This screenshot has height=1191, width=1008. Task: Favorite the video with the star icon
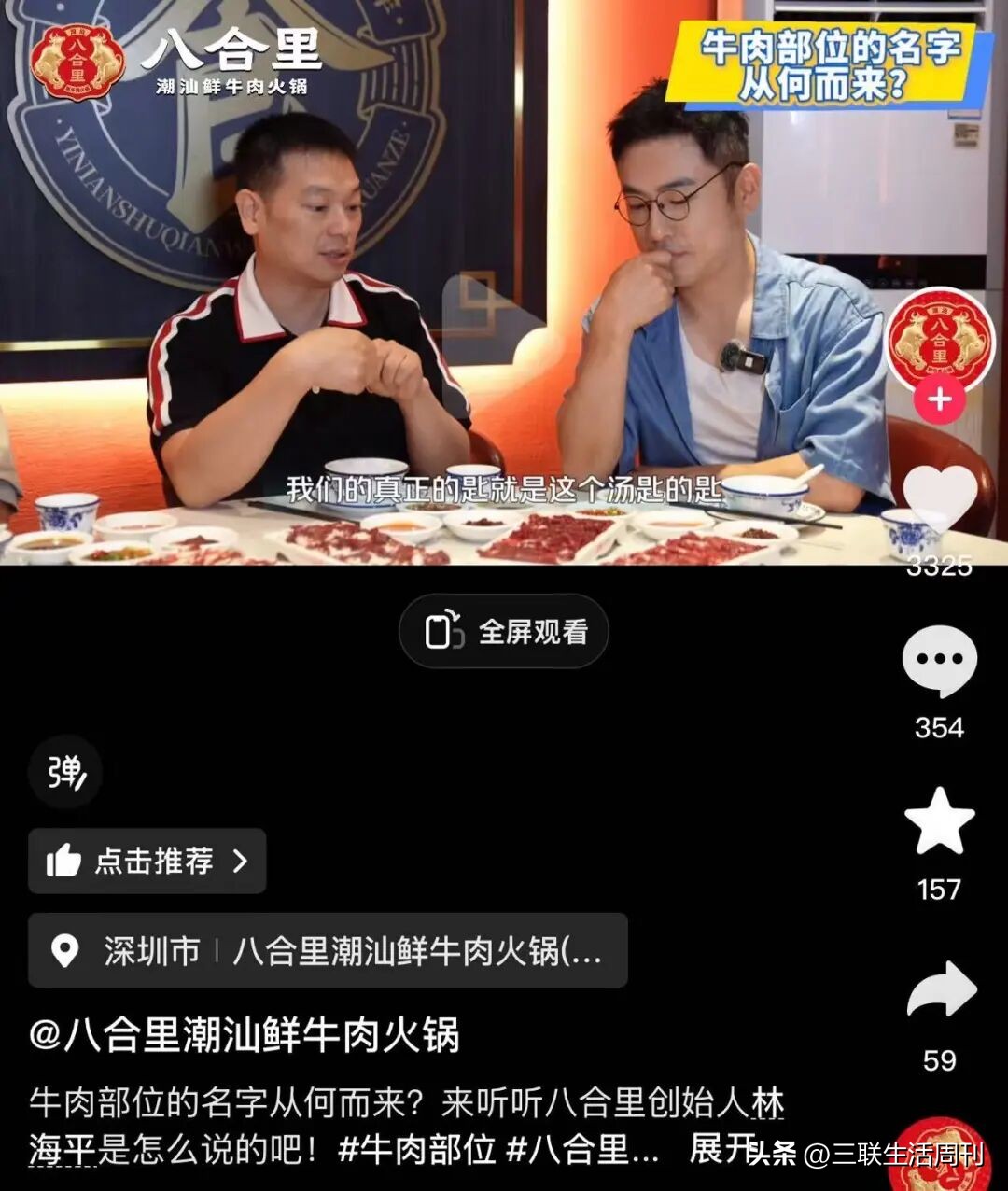pos(939,821)
